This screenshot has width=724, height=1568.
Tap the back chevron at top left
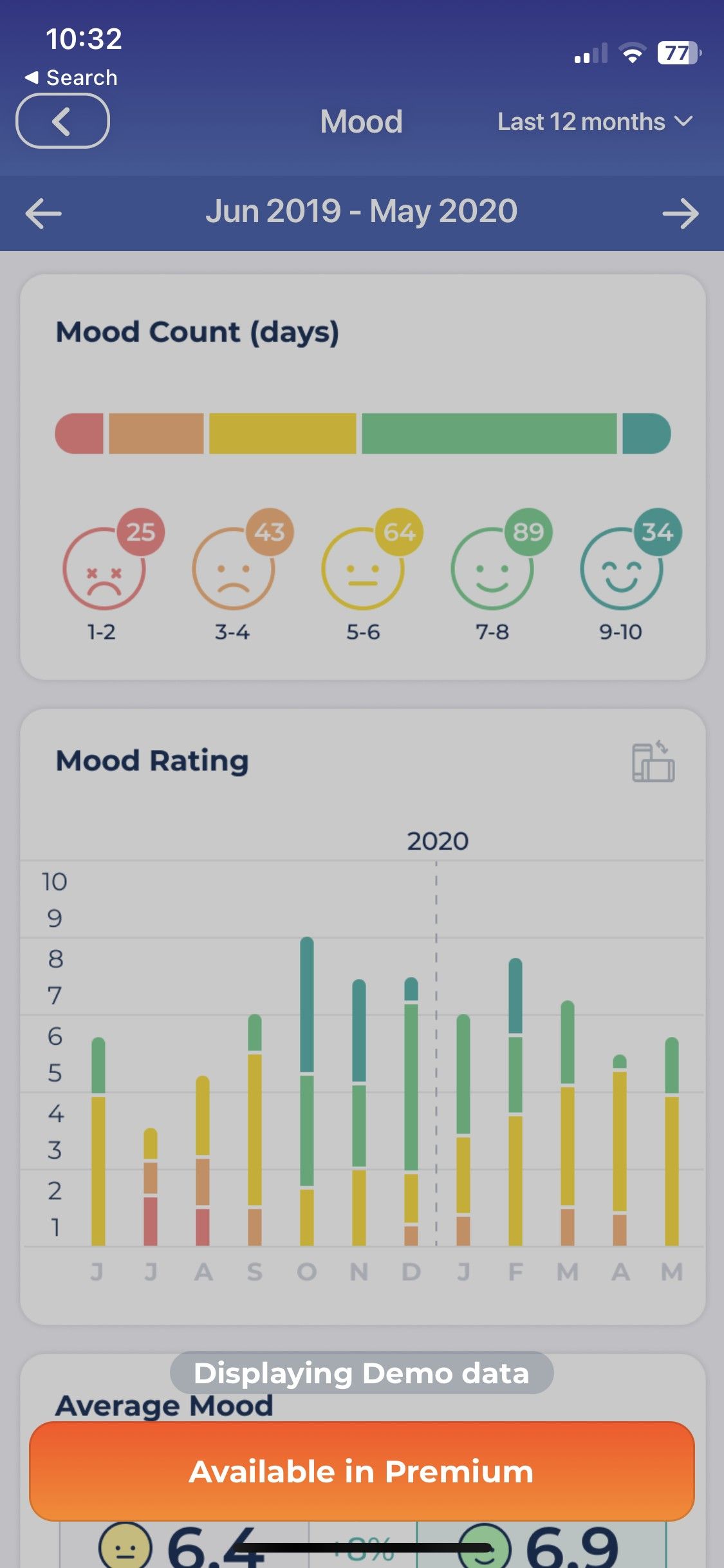coord(62,120)
